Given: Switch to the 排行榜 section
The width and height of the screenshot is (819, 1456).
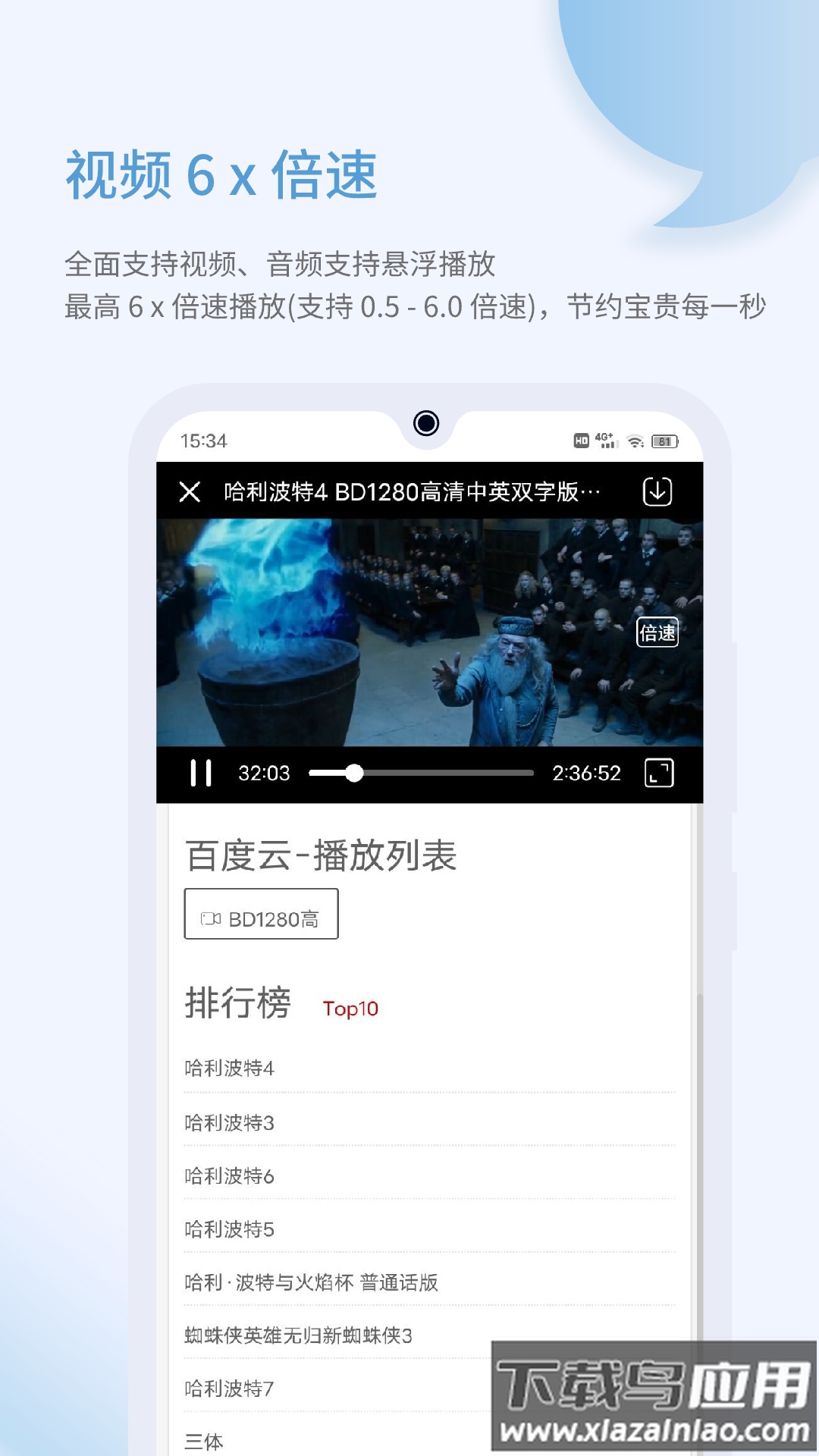Looking at the screenshot, I should pos(237,1006).
